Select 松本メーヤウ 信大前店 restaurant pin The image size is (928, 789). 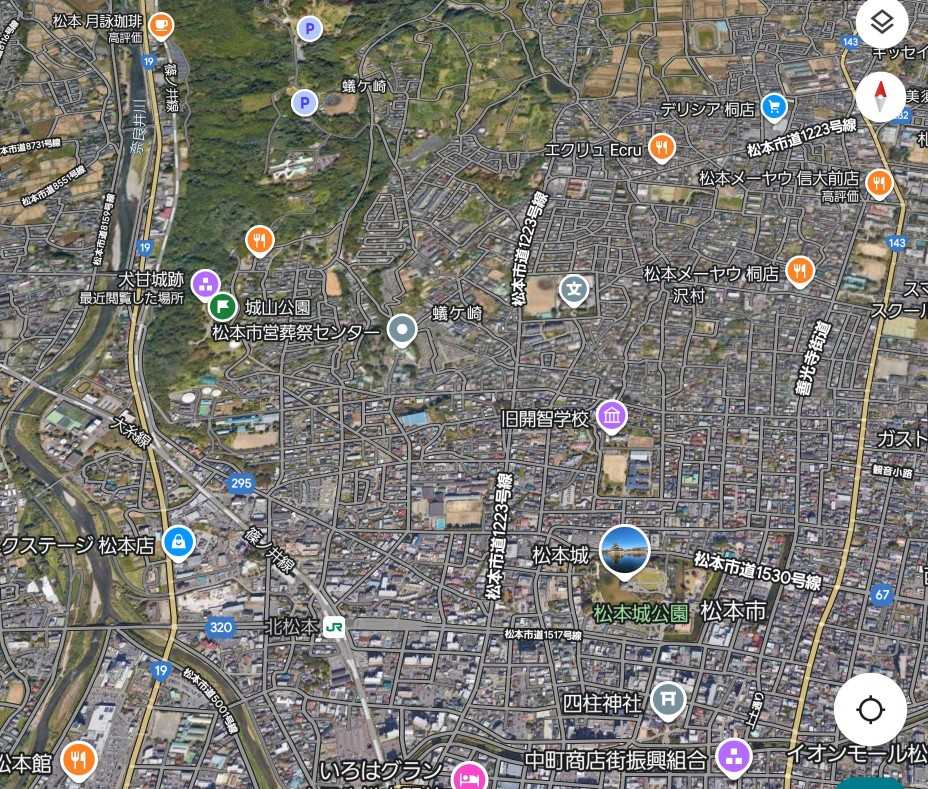tap(878, 182)
